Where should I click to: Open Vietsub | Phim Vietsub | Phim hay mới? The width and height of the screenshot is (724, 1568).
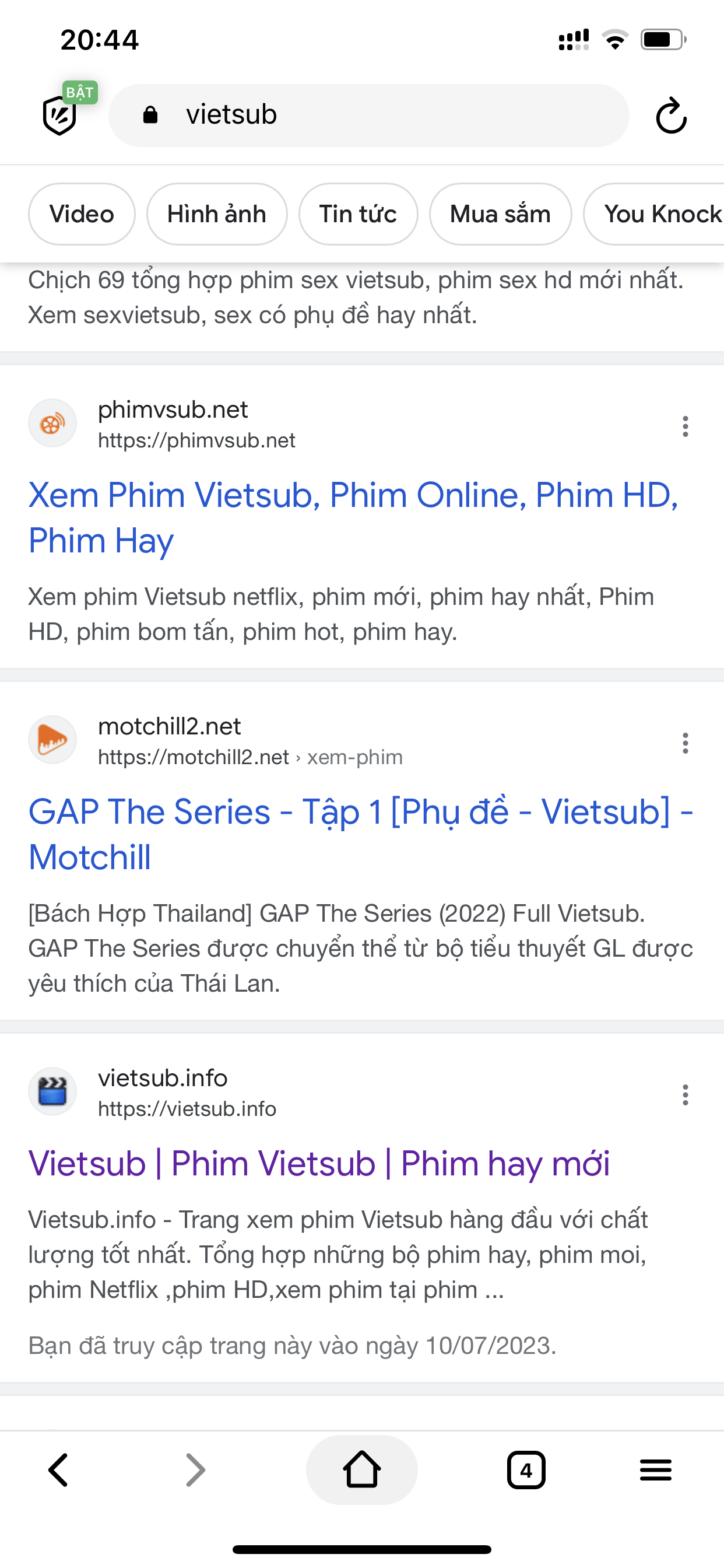[319, 1164]
